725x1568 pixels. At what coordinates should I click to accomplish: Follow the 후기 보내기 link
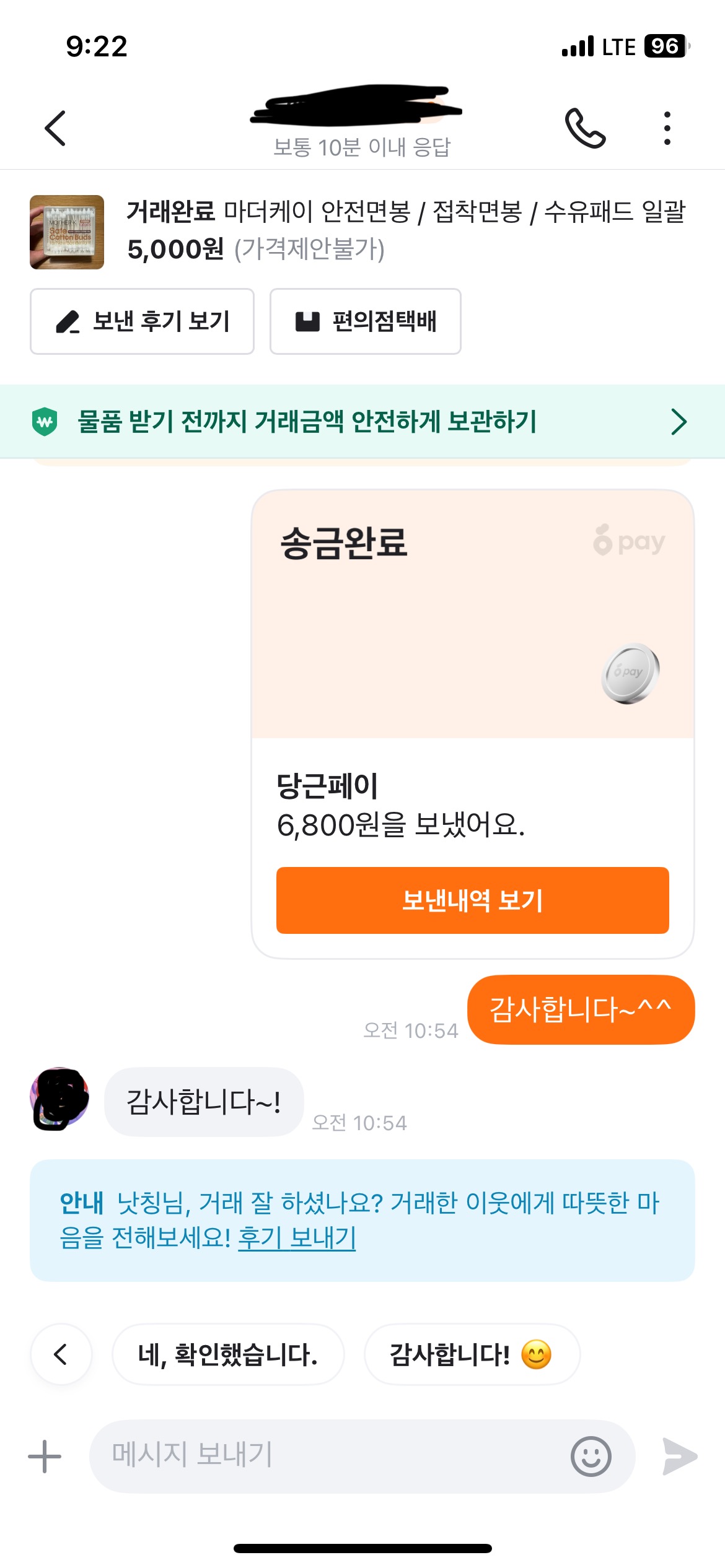pyautogui.click(x=297, y=1238)
